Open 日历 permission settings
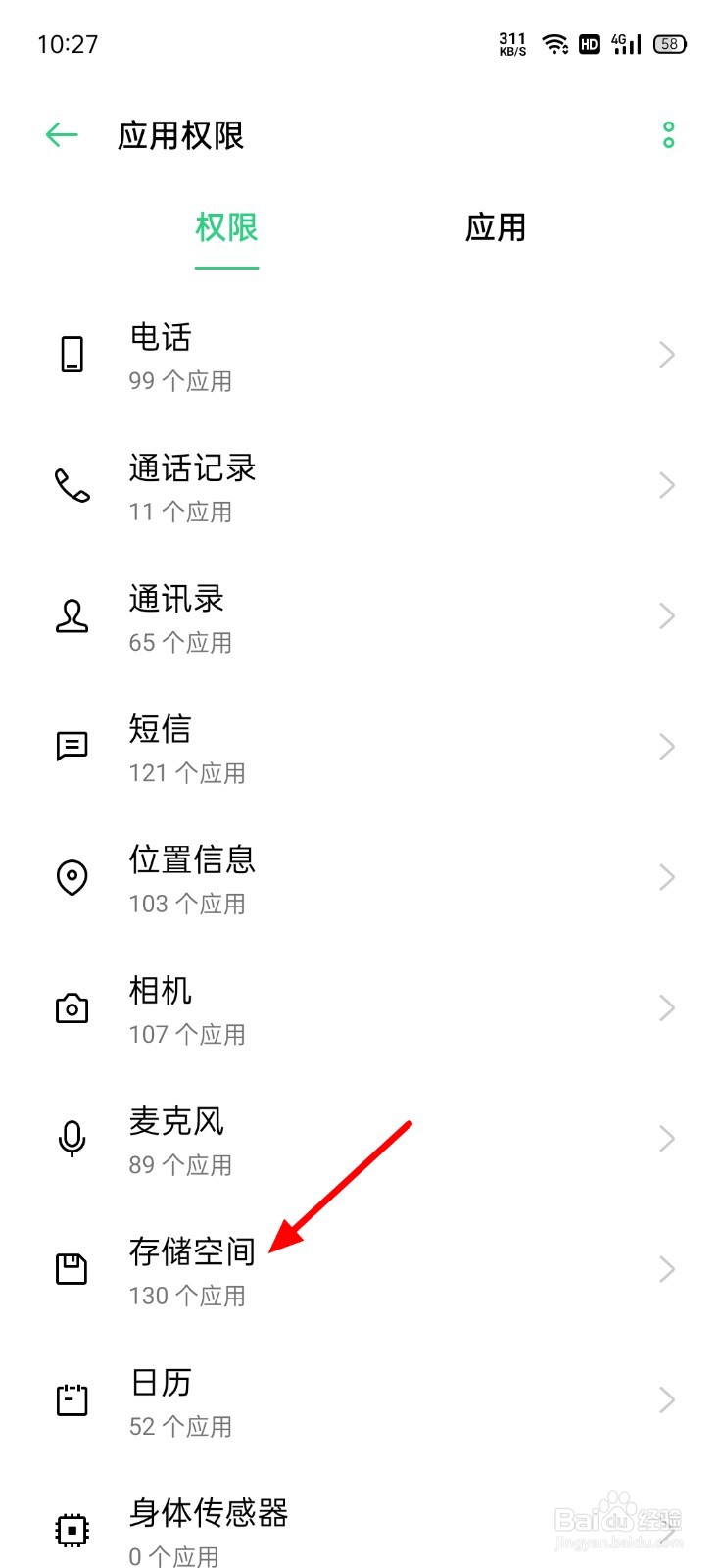Viewport: 723px width, 1568px height. pyautogui.click(x=361, y=1399)
